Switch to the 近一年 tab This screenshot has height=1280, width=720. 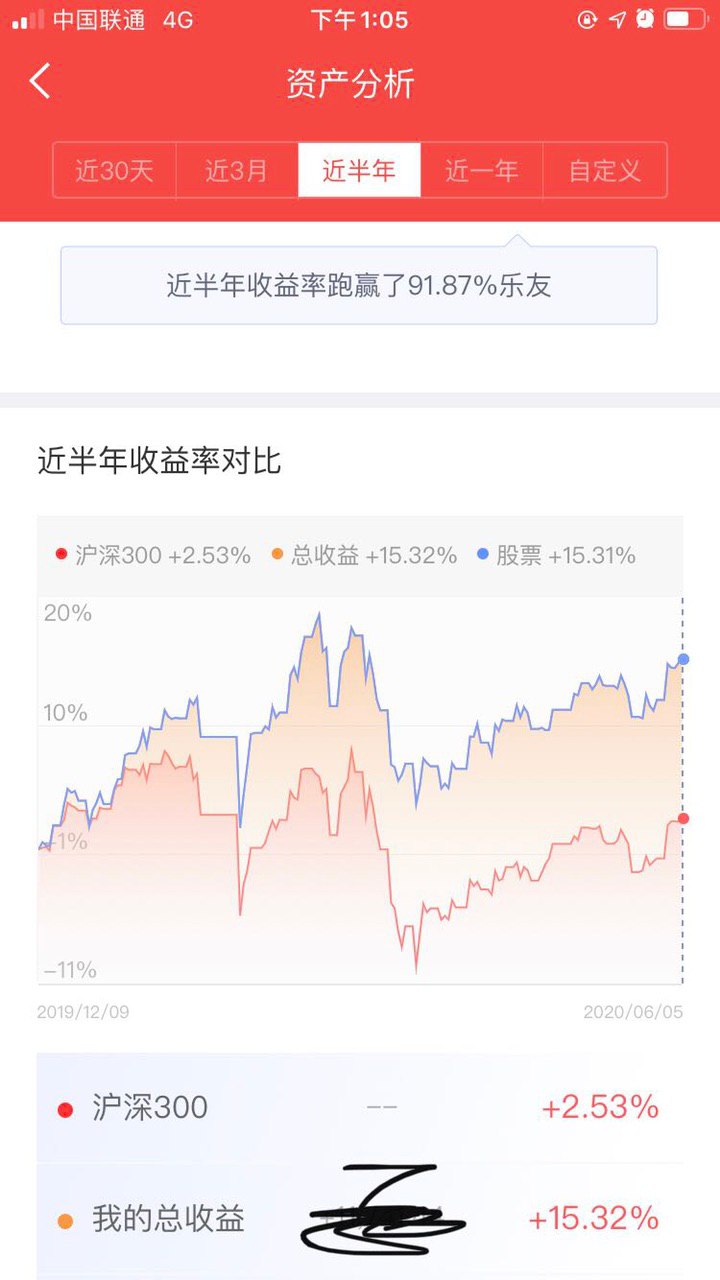482,170
